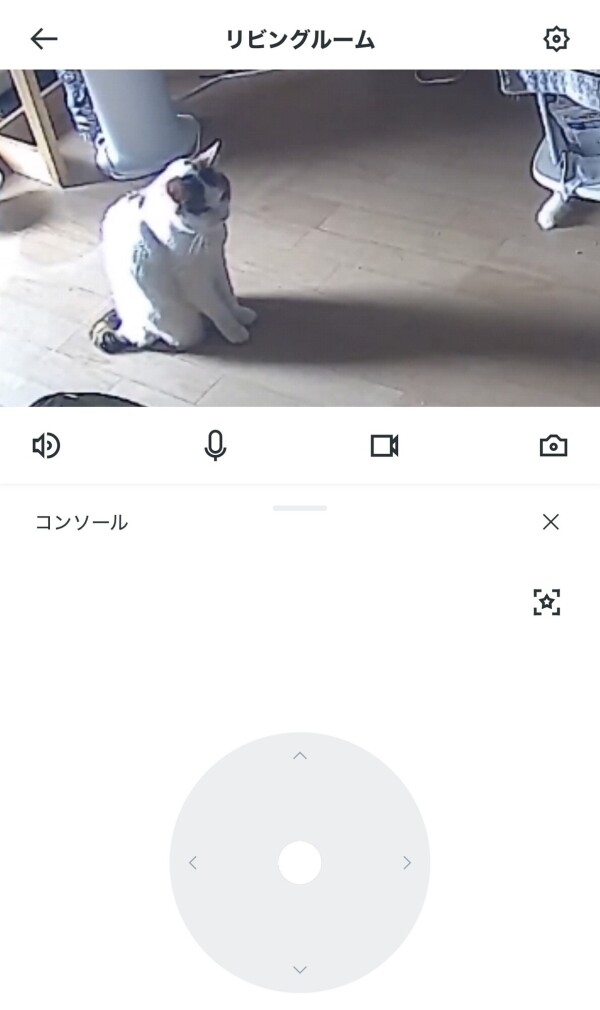This screenshot has height=1010, width=600.
Task: Close the コンソール panel
Action: tap(550, 522)
